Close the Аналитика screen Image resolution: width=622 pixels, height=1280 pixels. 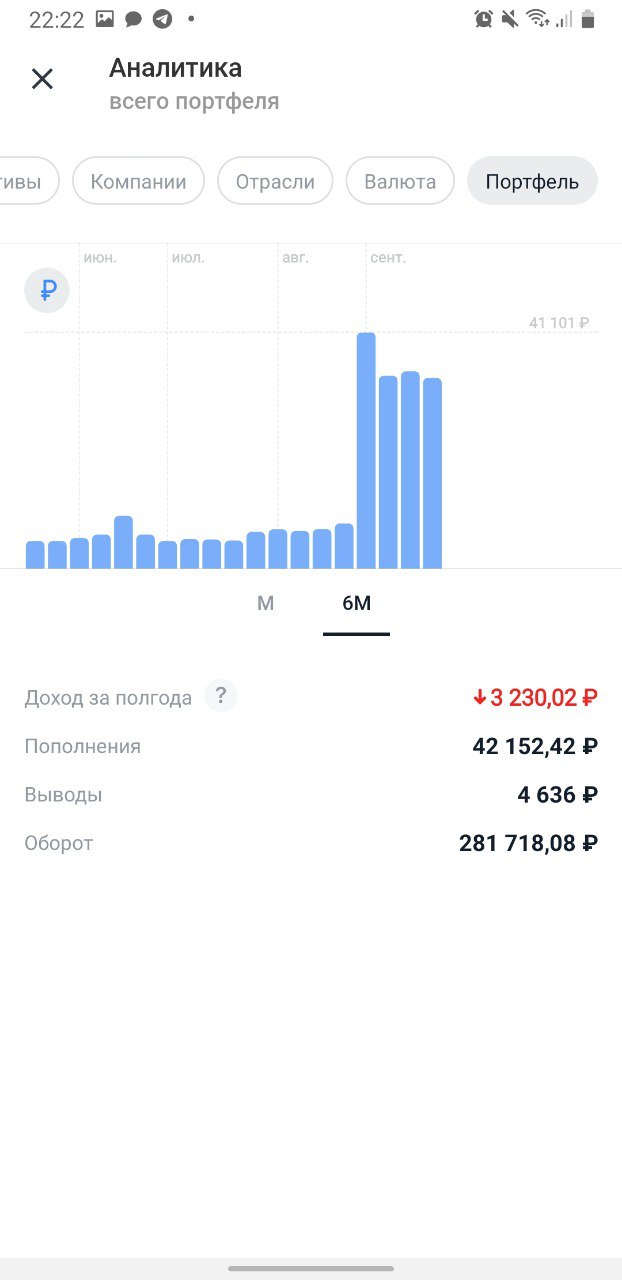(x=42, y=79)
